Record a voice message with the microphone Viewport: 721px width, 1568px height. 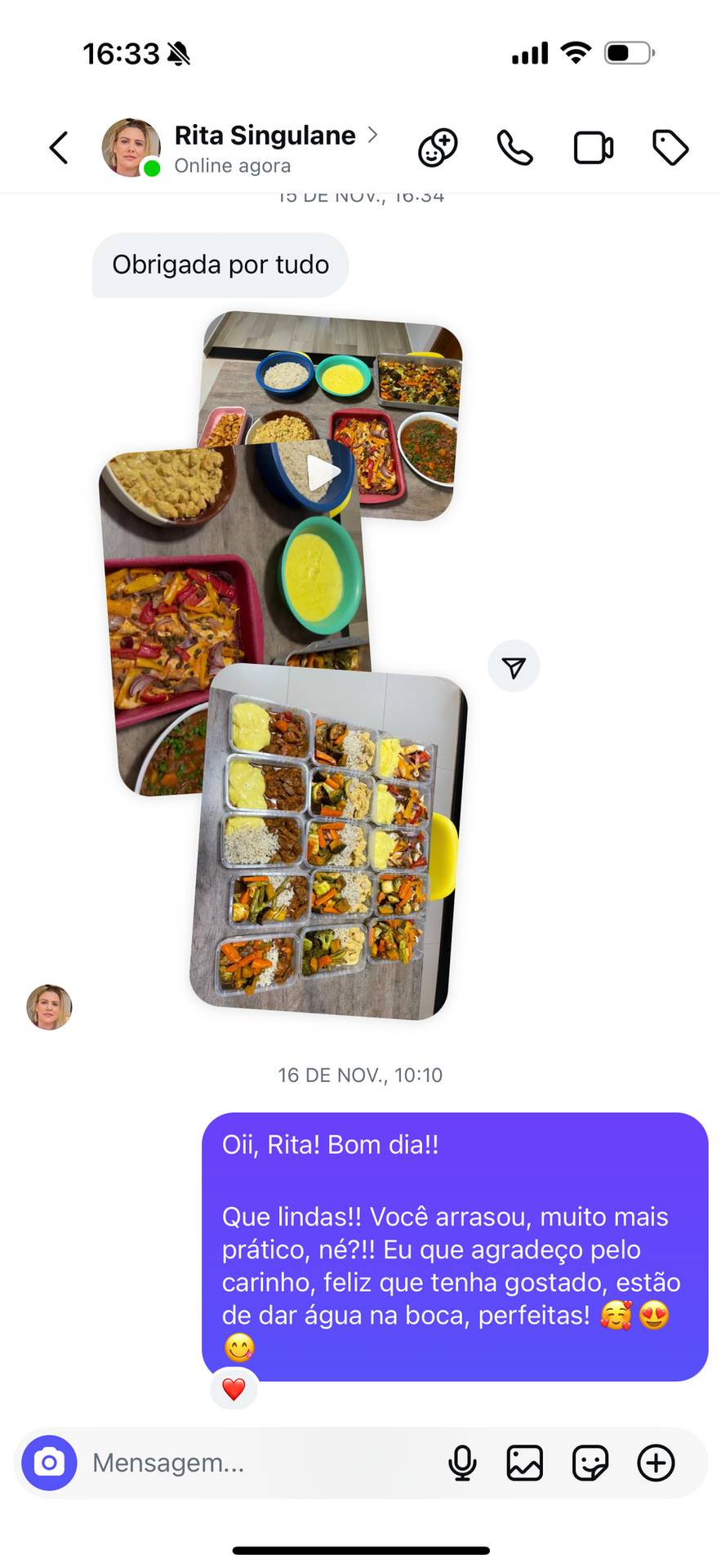click(x=462, y=1463)
